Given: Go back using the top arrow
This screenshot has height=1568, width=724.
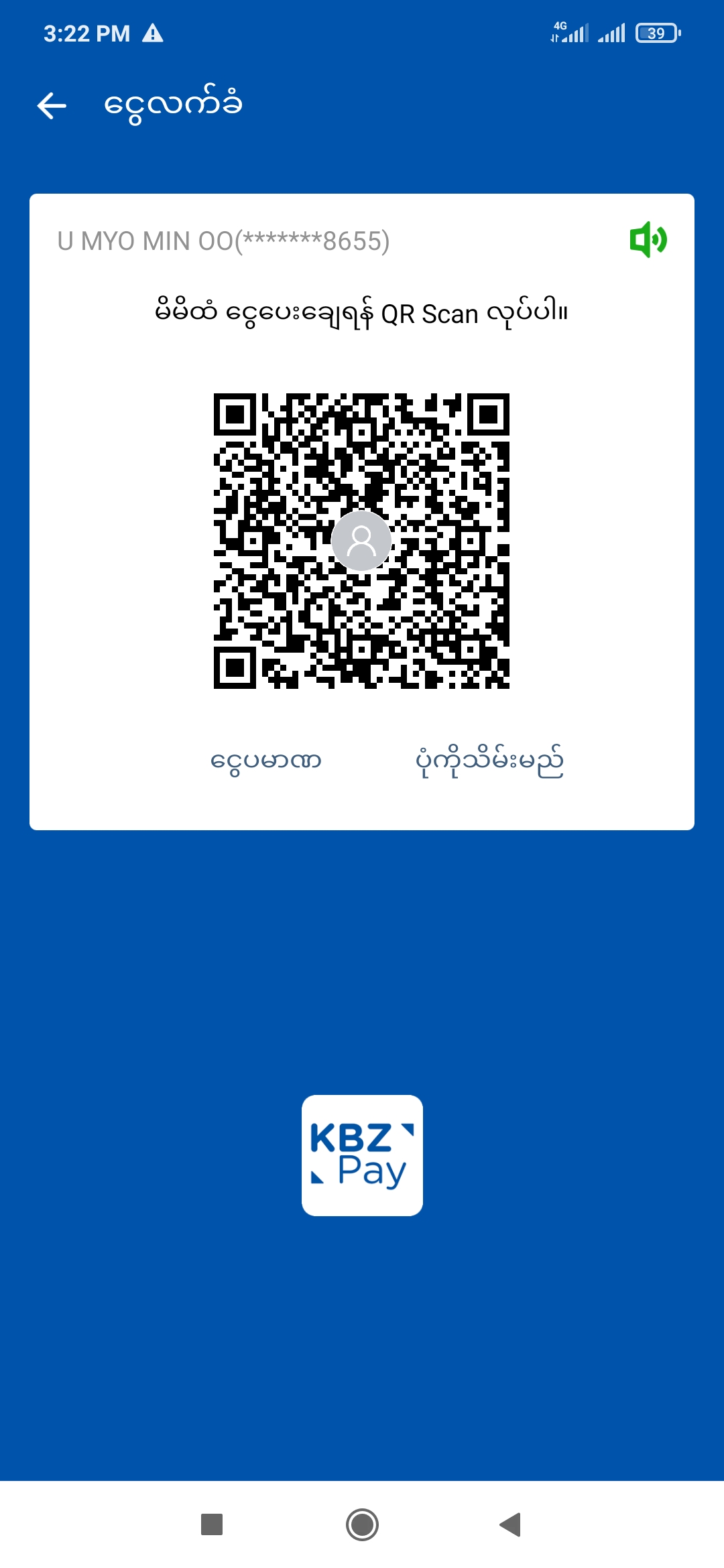Looking at the screenshot, I should (x=52, y=106).
